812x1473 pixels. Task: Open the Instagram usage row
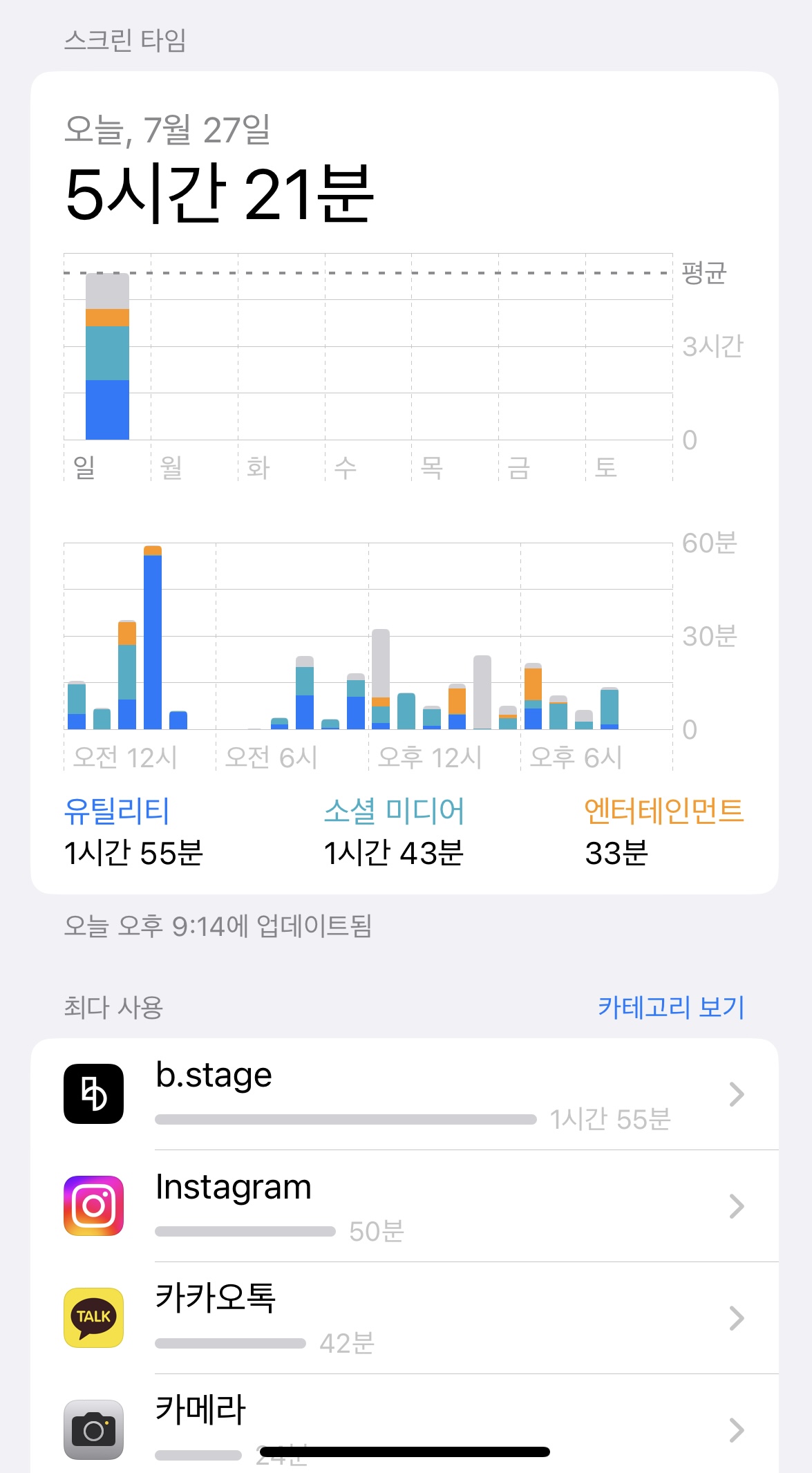click(x=404, y=1206)
